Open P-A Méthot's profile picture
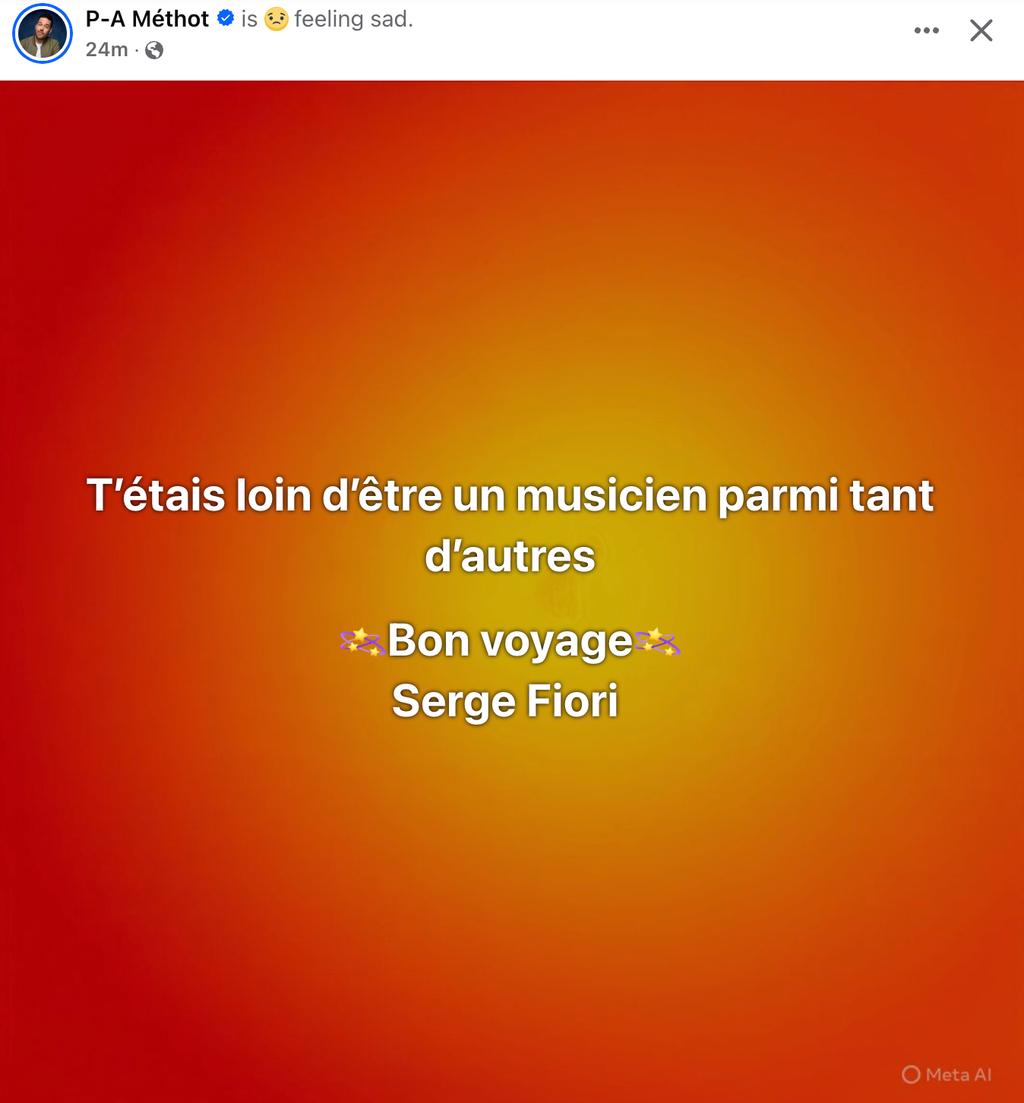Screen dimensions: 1024x1103 click(x=42, y=33)
